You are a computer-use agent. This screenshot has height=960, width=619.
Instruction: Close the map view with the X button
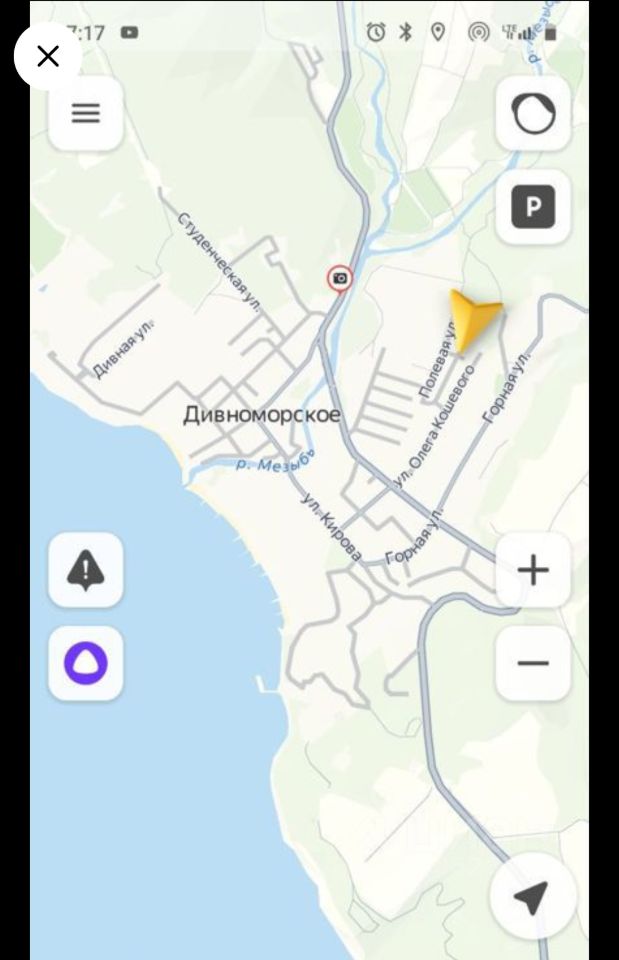pos(47,57)
